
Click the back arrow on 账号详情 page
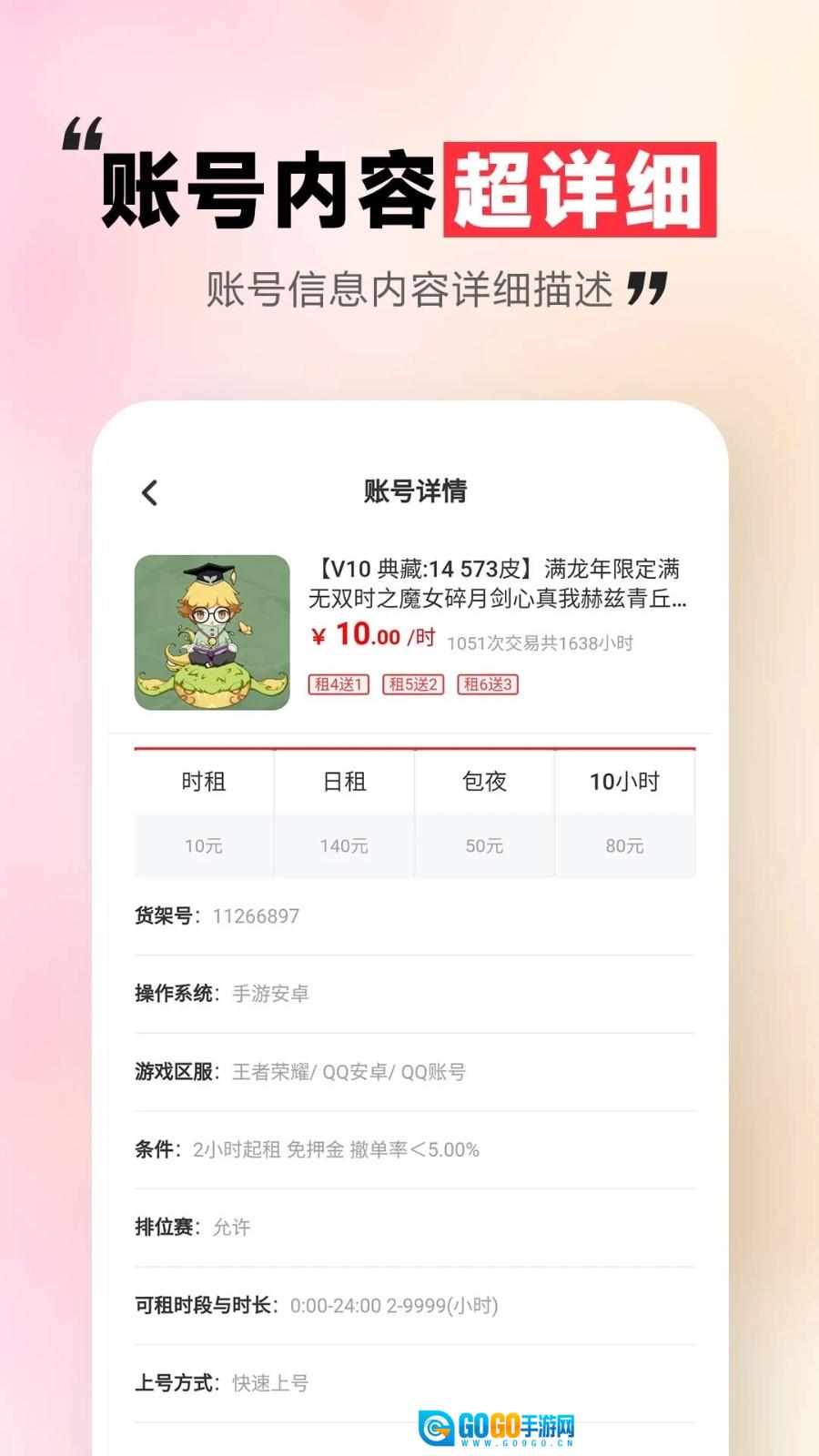[x=150, y=490]
